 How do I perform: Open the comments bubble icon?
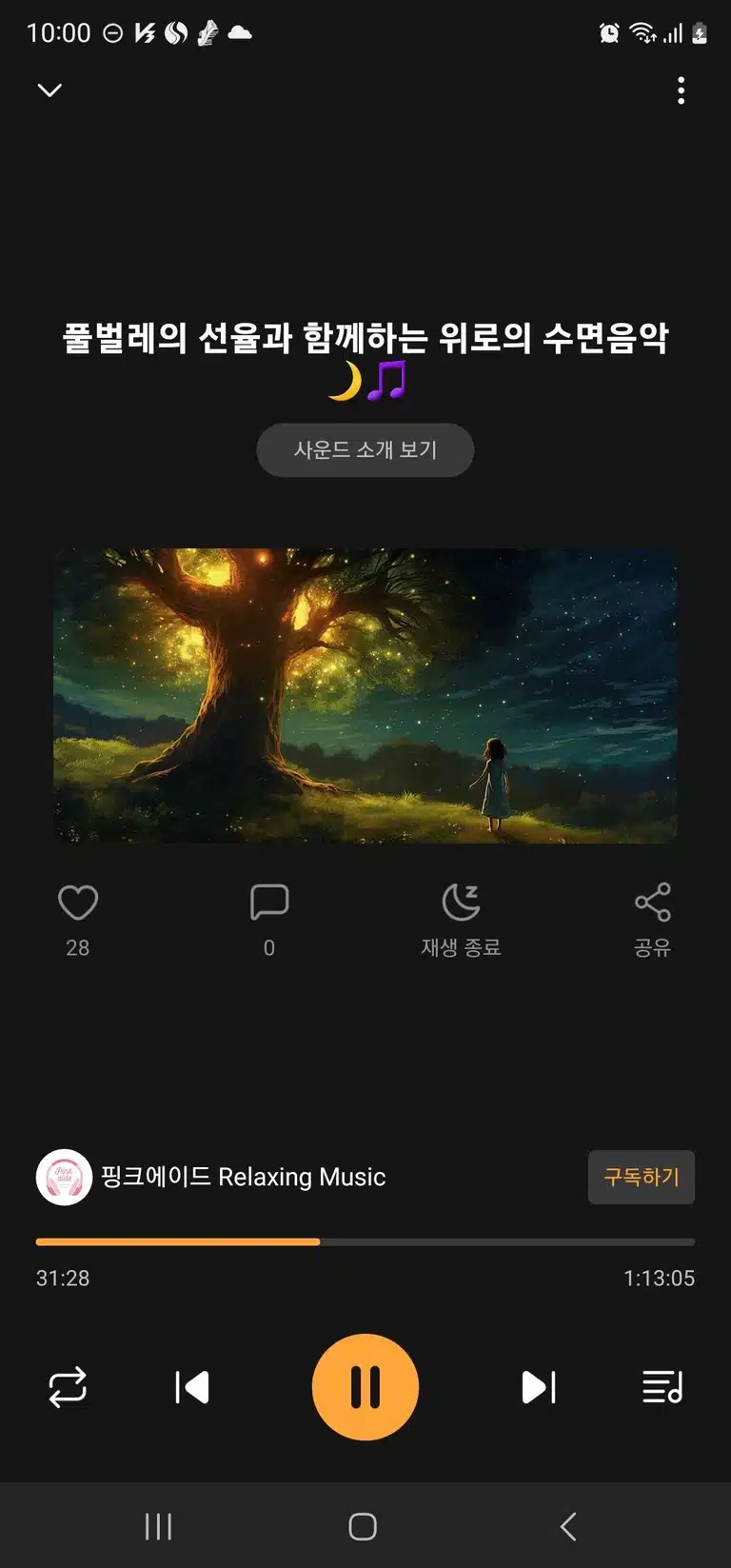click(x=269, y=903)
